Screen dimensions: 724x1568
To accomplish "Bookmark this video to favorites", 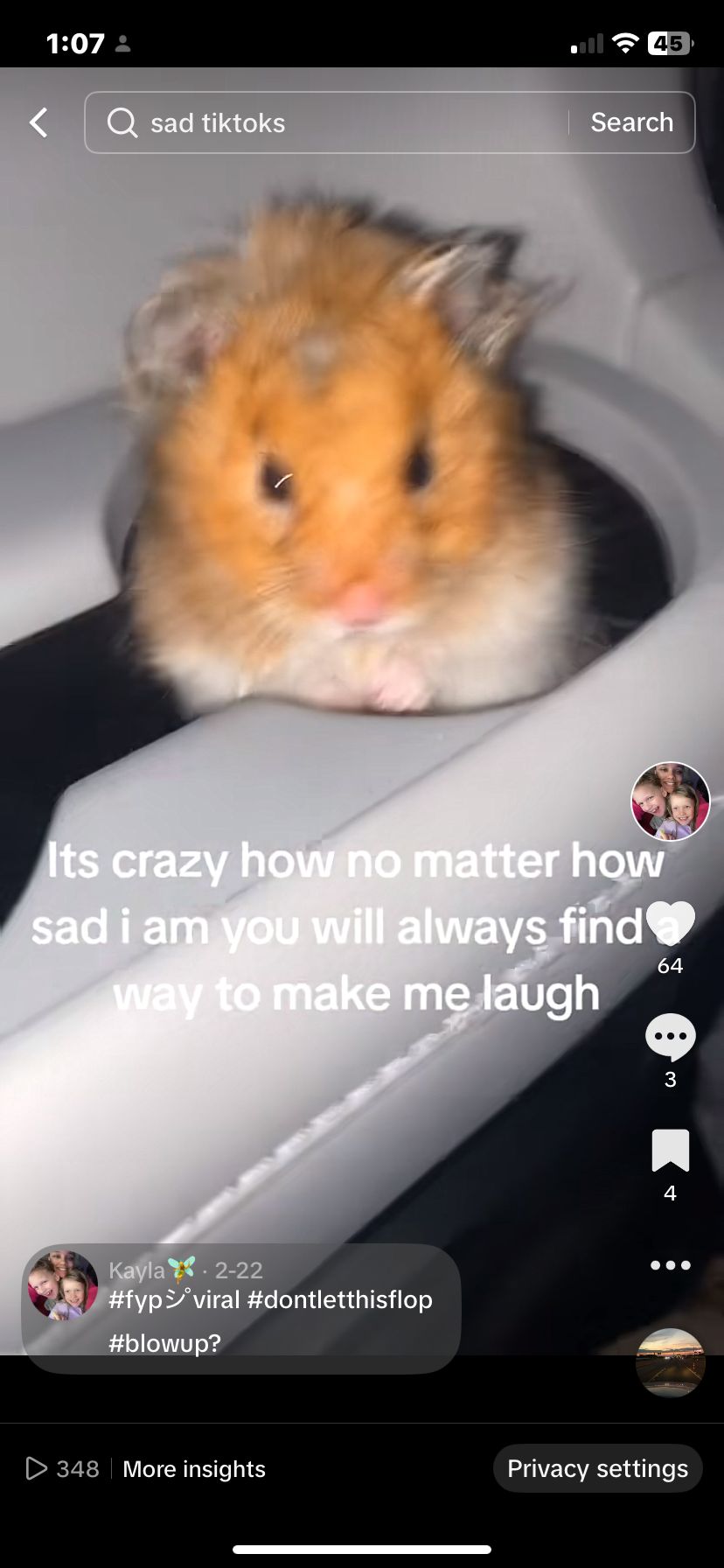I will pyautogui.click(x=670, y=1150).
